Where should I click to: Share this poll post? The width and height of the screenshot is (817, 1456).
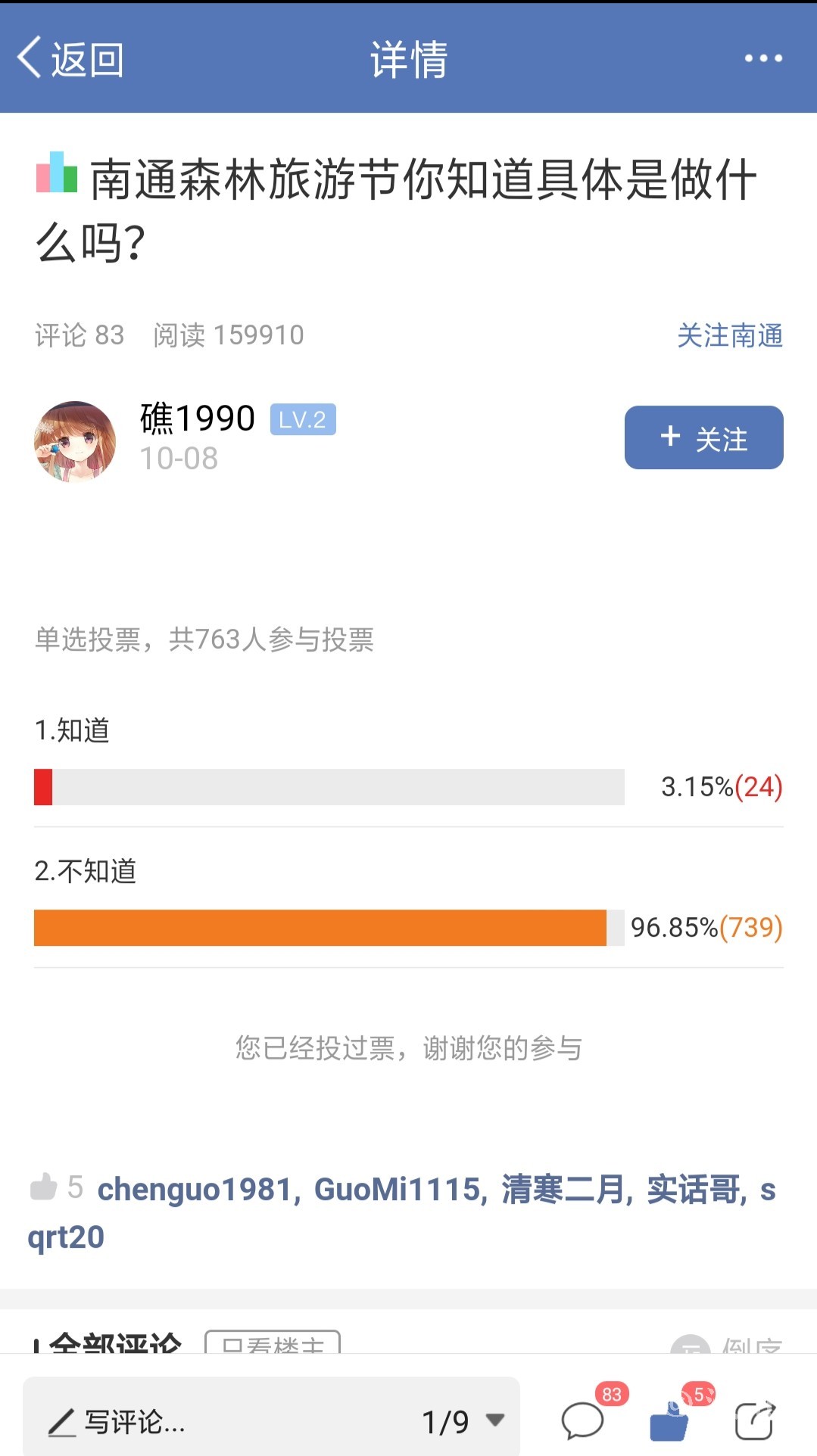pyautogui.click(x=755, y=1419)
